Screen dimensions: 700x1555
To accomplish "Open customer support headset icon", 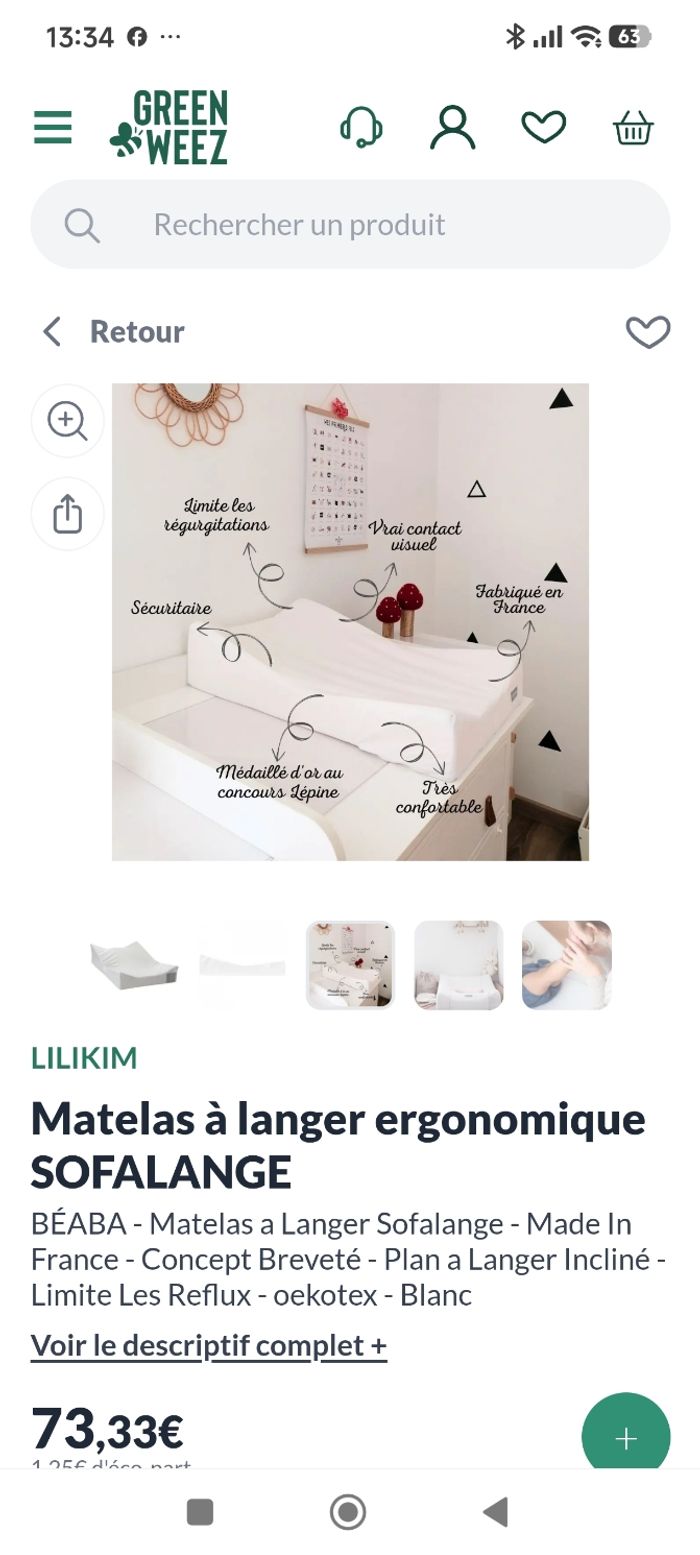I will click(361, 128).
